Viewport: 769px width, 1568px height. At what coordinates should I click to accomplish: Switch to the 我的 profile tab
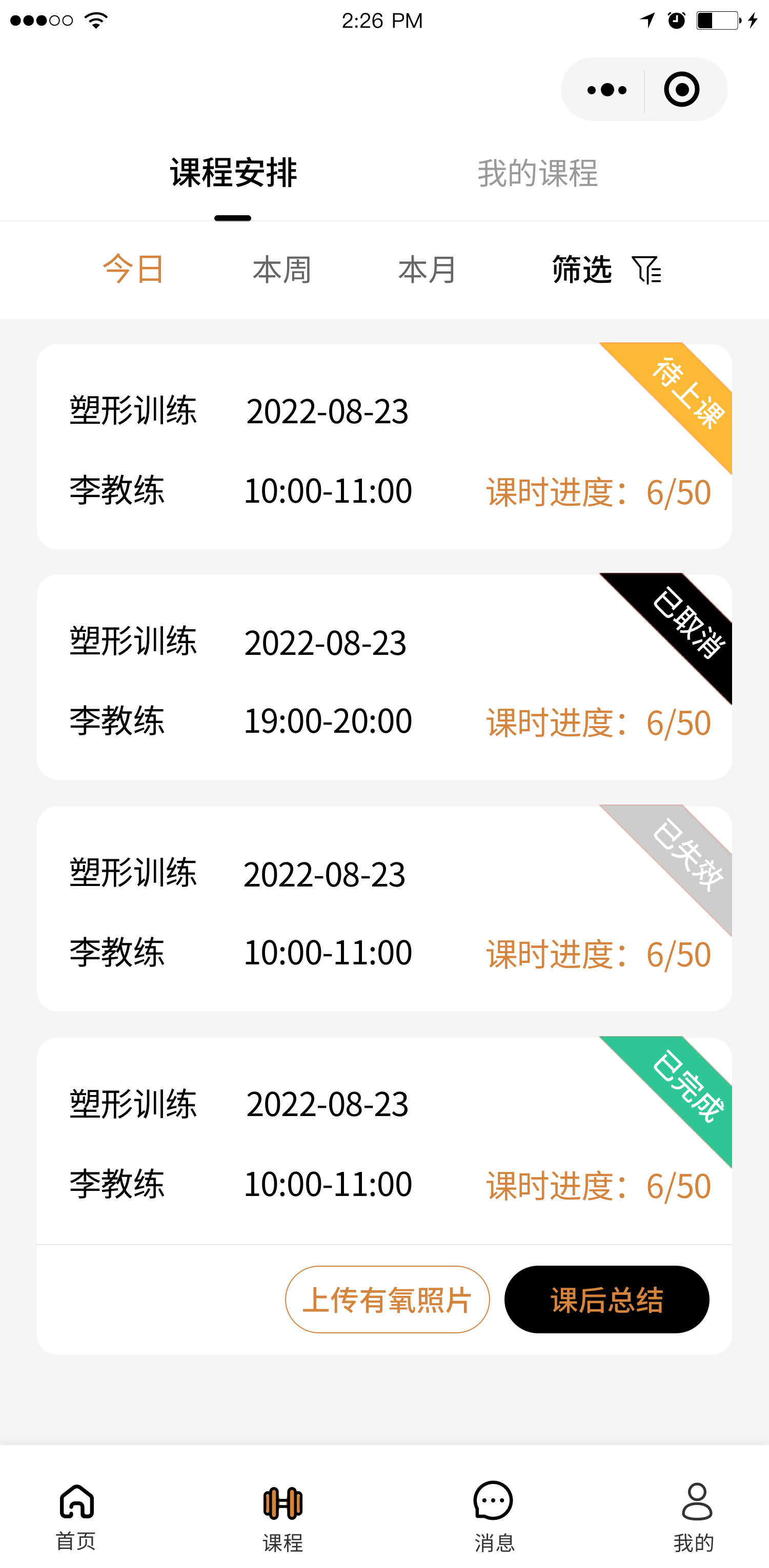coord(695,1516)
